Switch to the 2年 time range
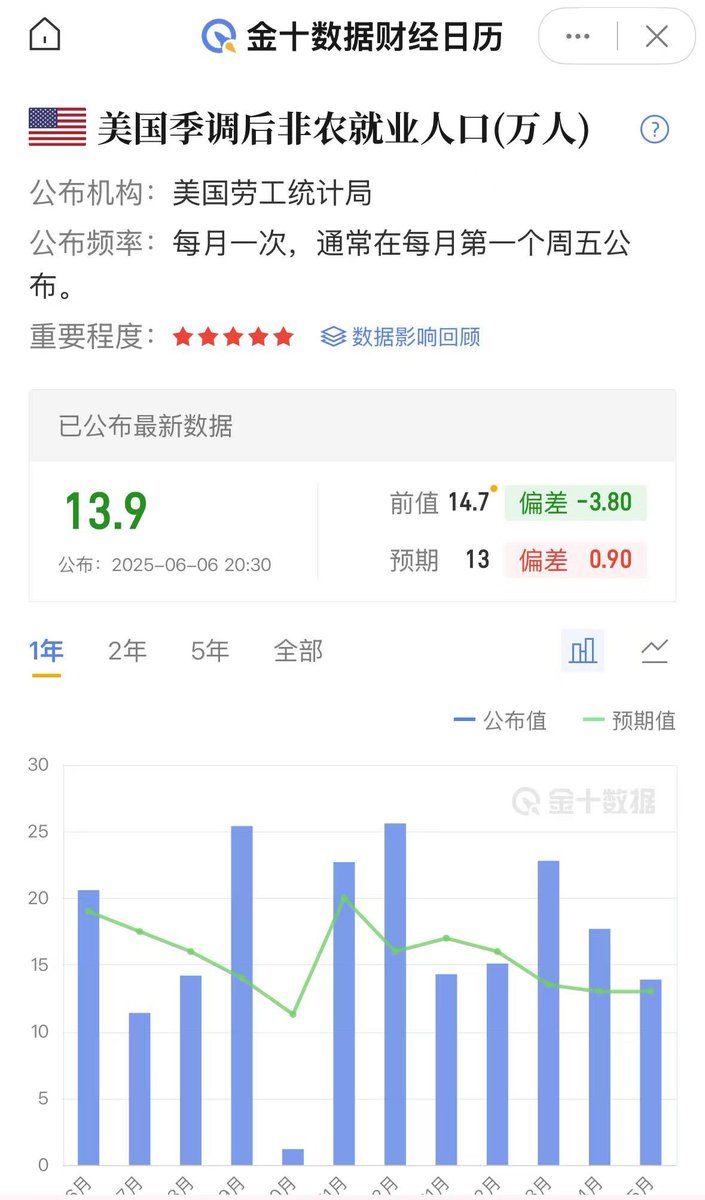 point(127,652)
